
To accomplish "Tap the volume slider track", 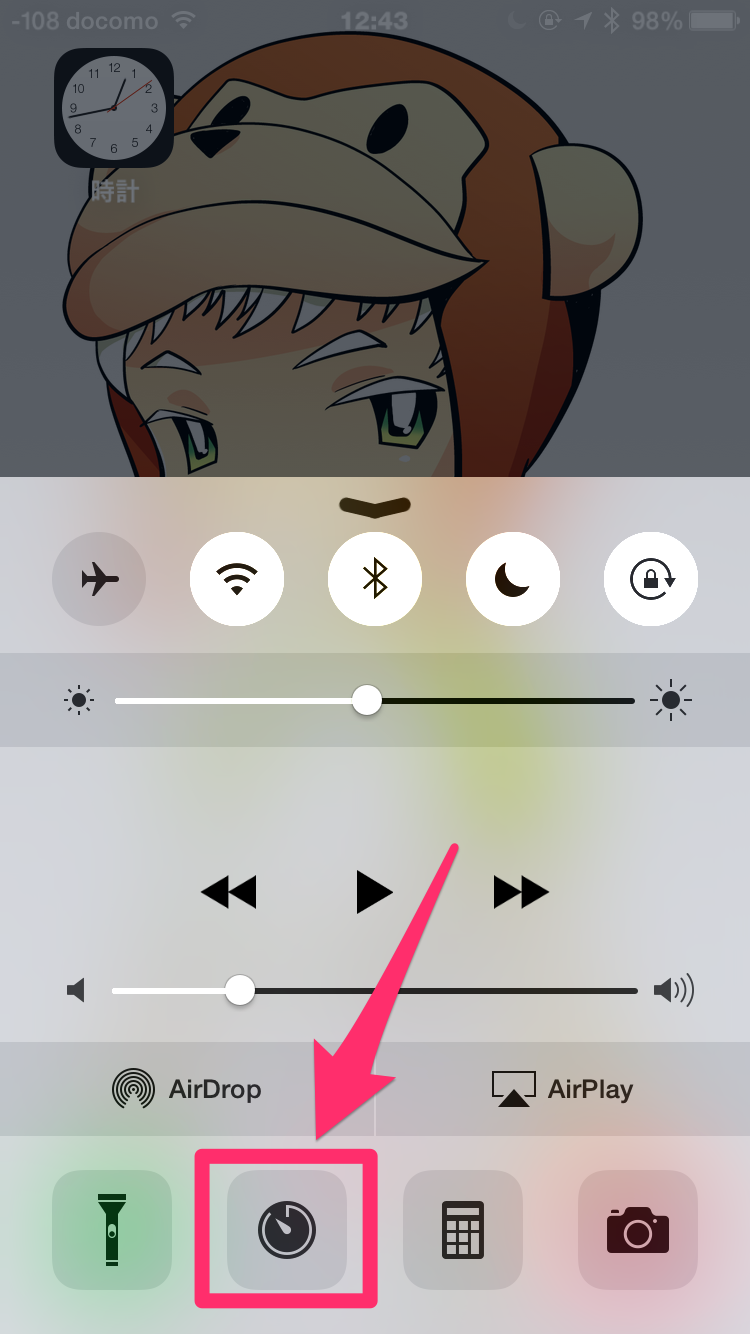I will (x=440, y=991).
